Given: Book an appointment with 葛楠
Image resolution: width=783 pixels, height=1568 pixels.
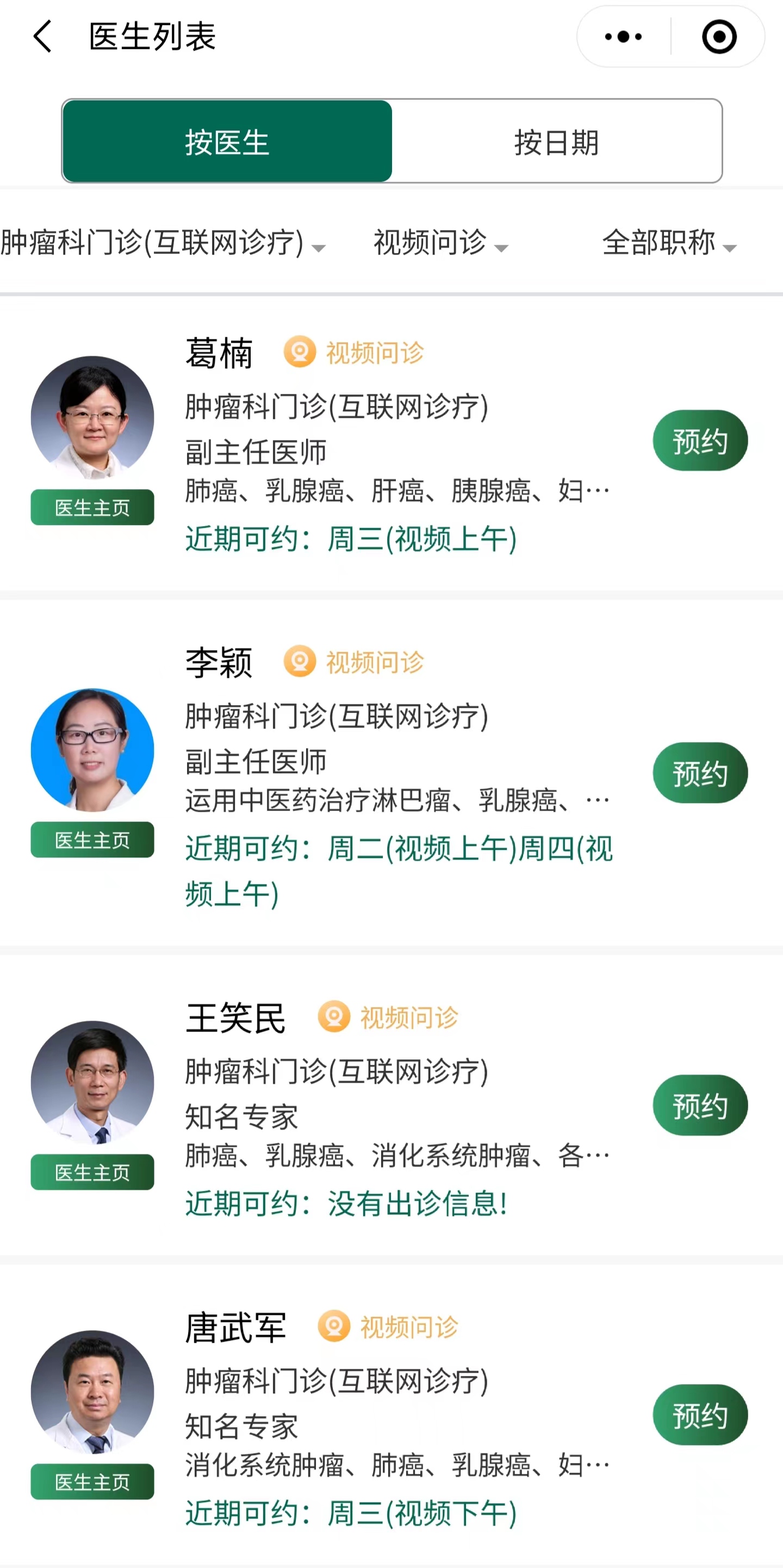Looking at the screenshot, I should (x=700, y=440).
